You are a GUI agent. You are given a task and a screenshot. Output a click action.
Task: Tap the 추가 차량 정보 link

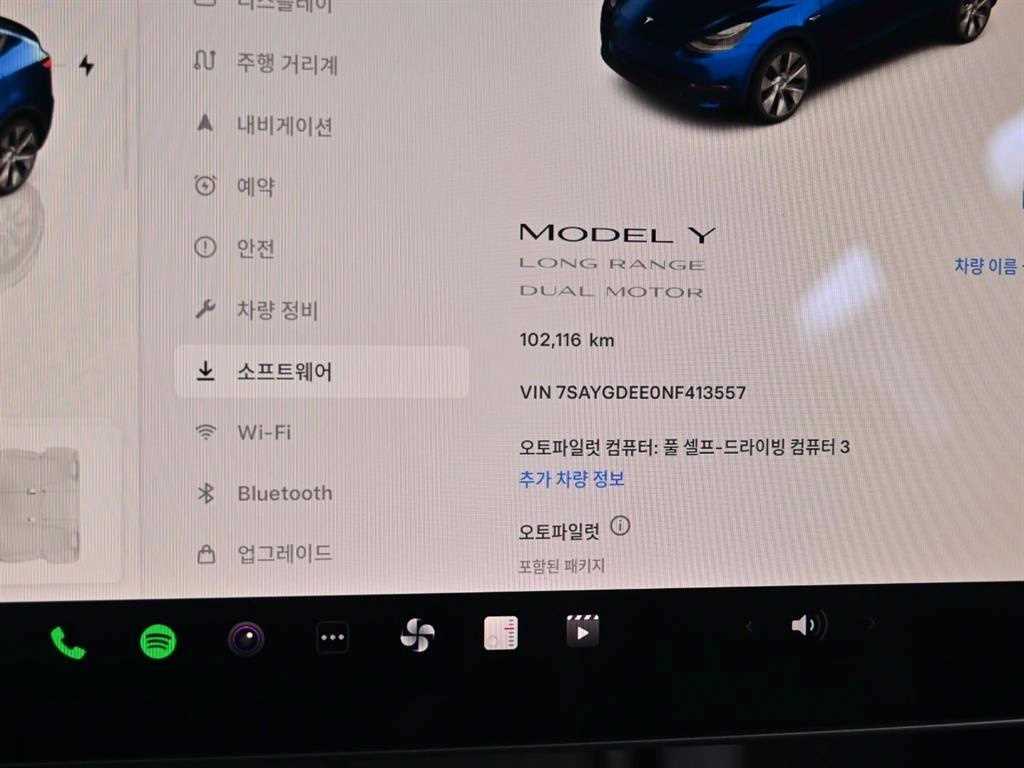(x=572, y=479)
